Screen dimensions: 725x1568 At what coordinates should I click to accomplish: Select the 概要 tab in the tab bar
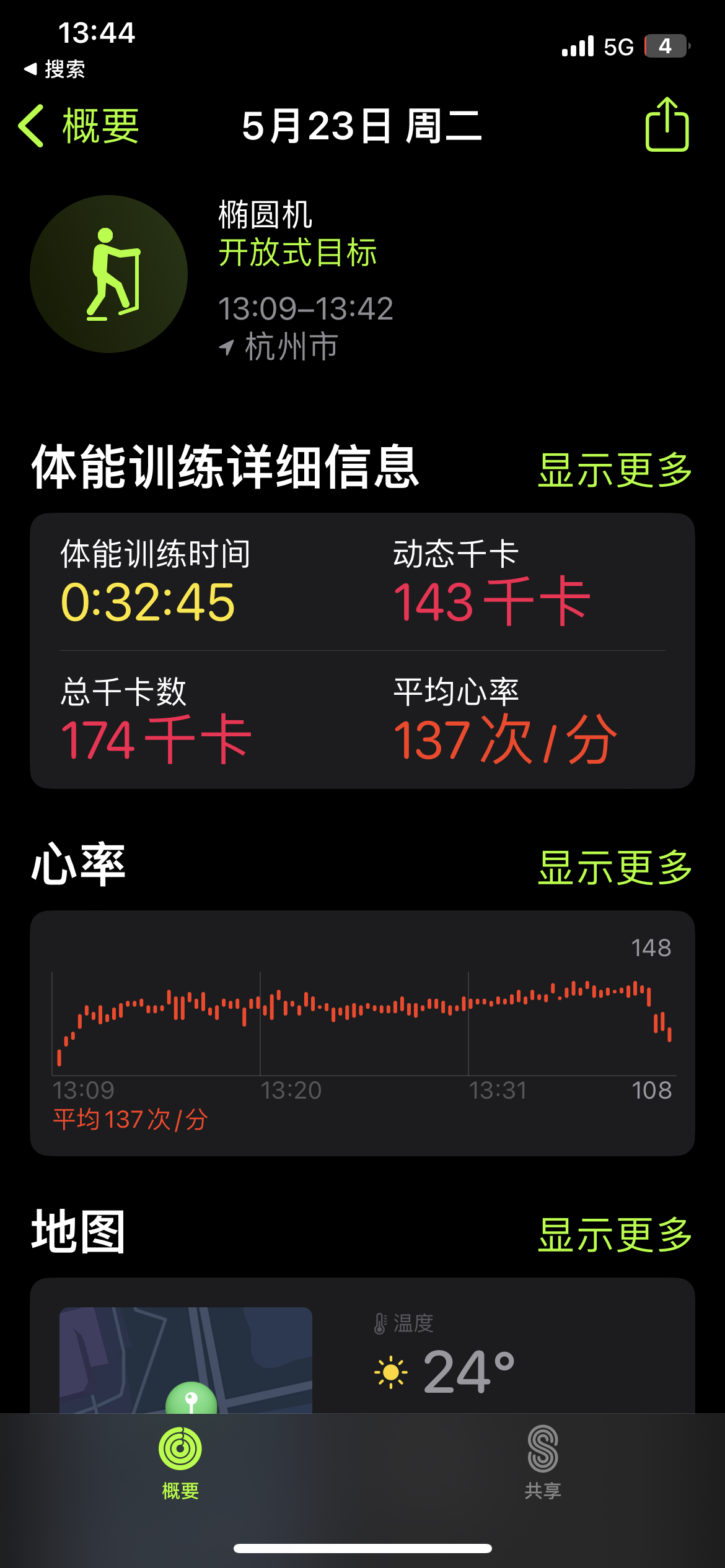[x=180, y=1462]
